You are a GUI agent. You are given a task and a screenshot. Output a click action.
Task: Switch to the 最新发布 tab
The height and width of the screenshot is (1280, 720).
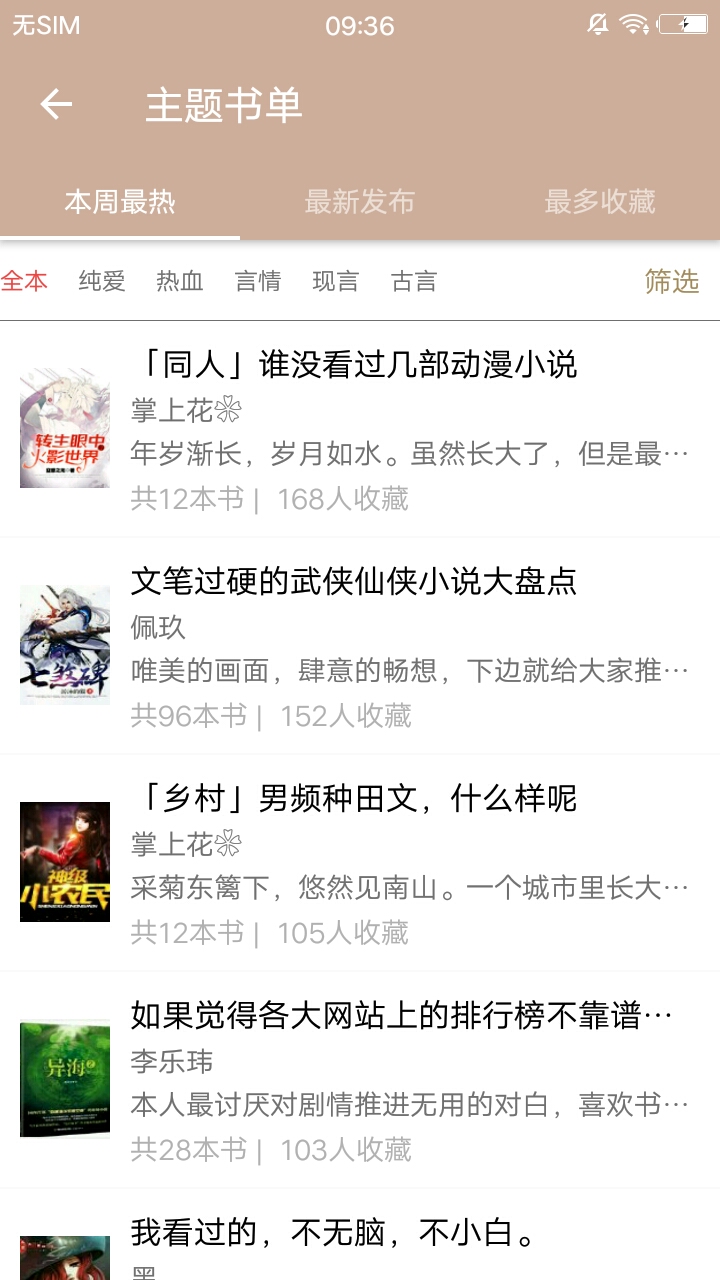pos(360,201)
